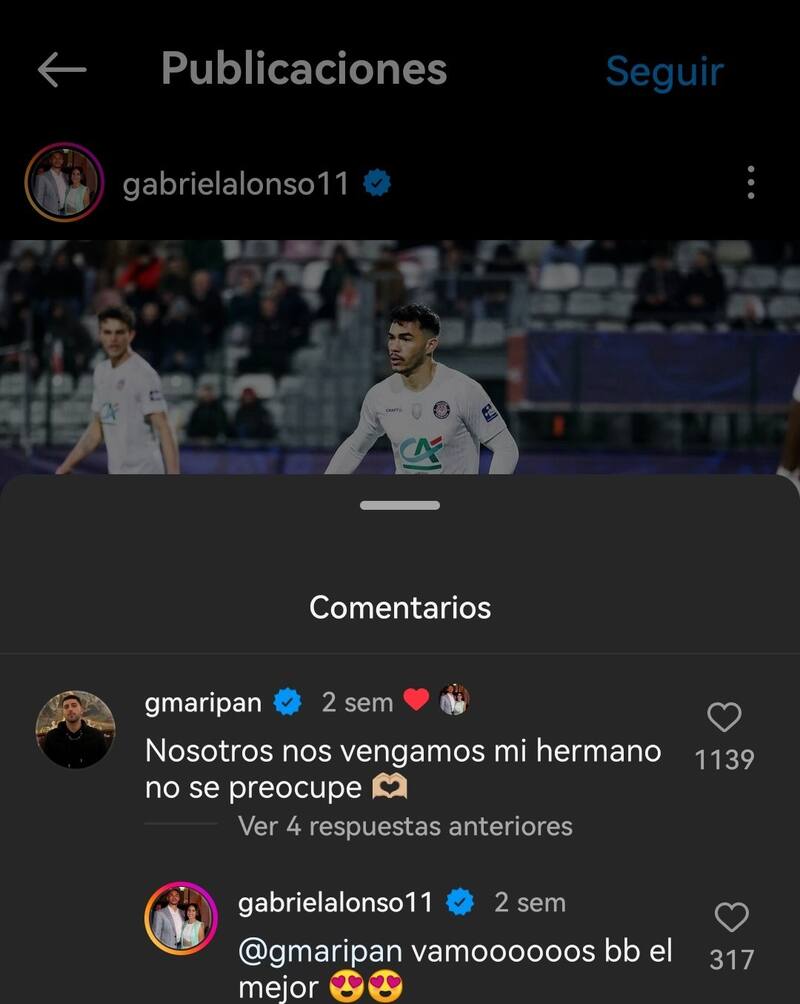Click the verified badge next to the header username

point(377,182)
